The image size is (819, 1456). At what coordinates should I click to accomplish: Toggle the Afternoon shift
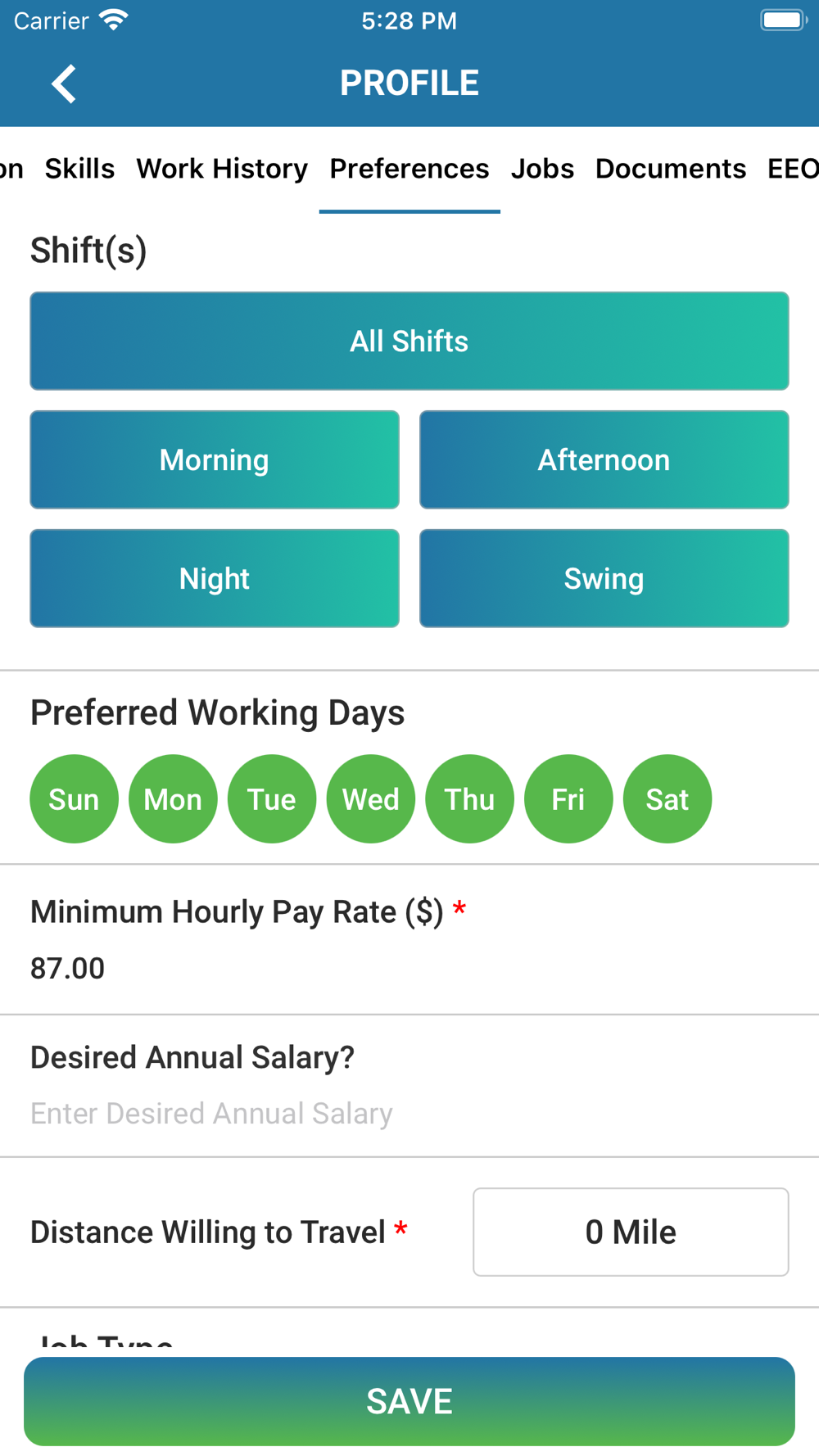(x=604, y=459)
